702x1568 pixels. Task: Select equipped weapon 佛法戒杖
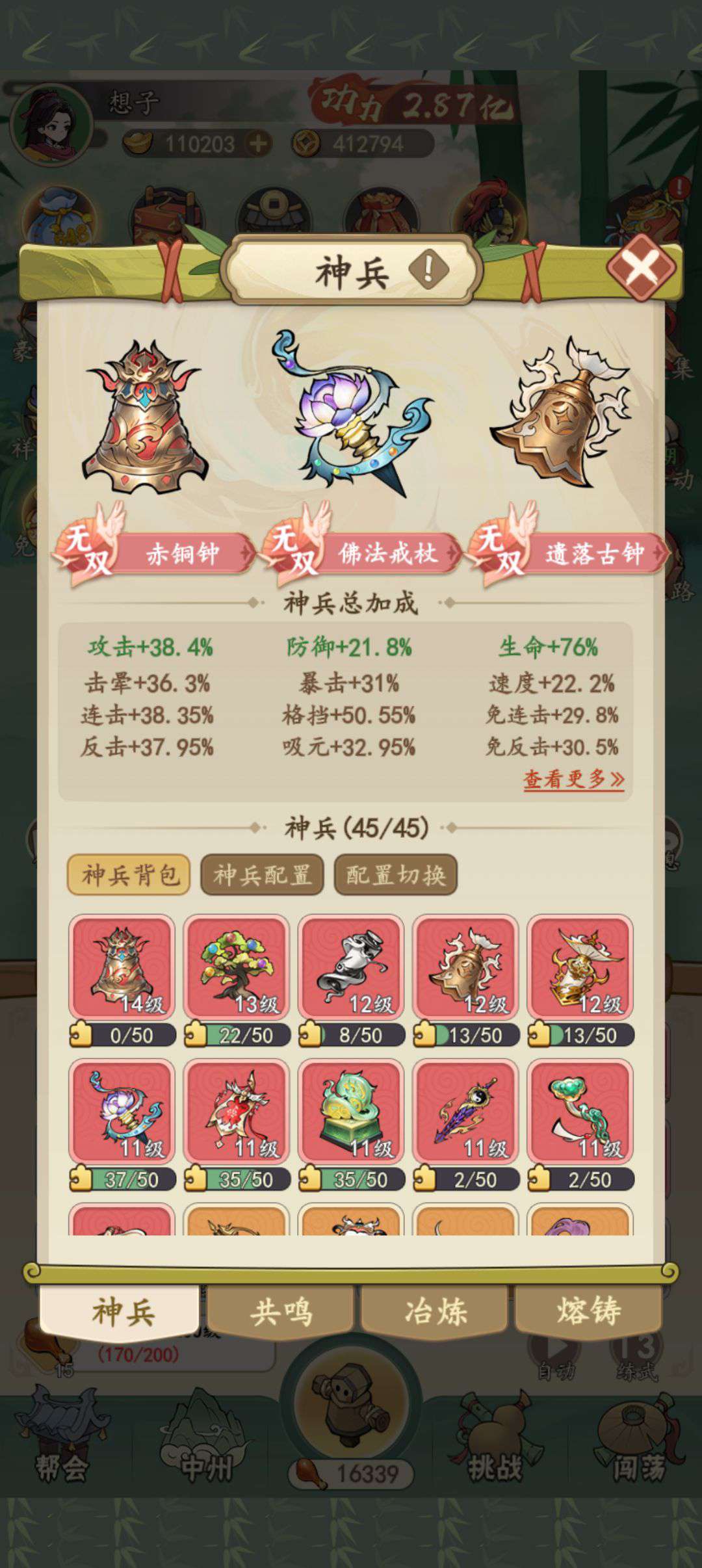351,416
